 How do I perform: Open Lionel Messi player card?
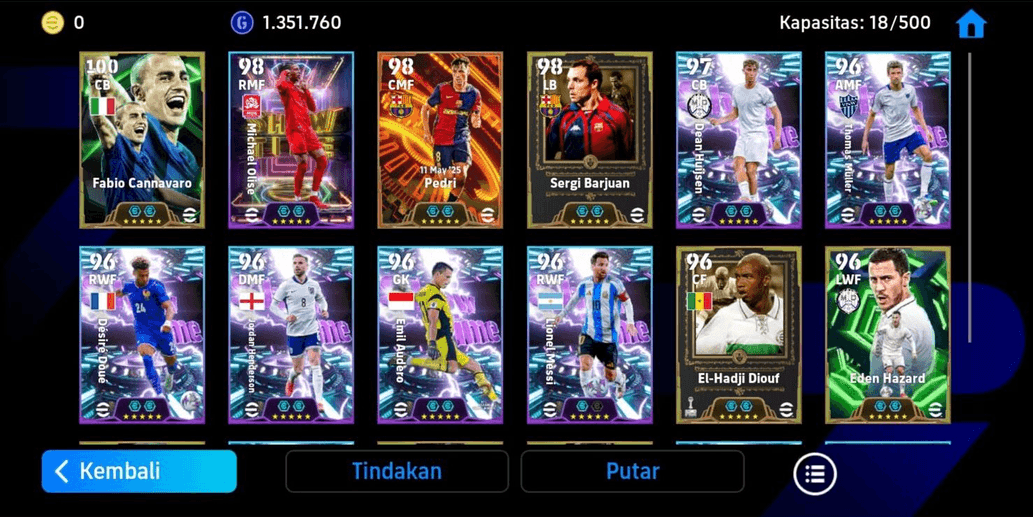coord(590,335)
